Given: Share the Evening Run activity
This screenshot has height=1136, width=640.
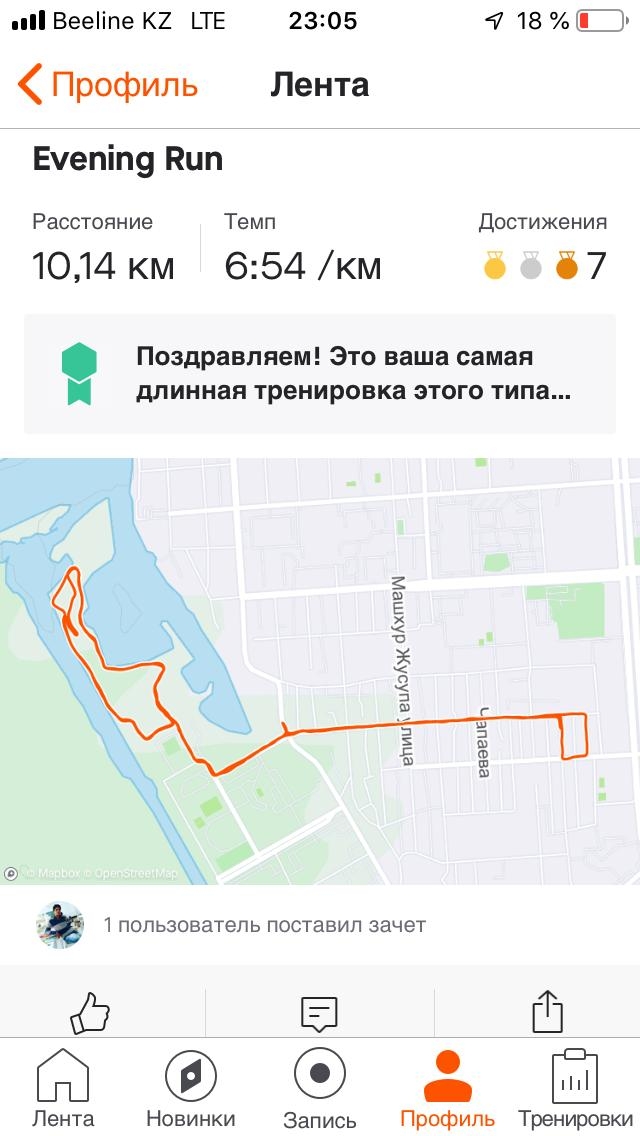Looking at the screenshot, I should click(x=547, y=1012).
